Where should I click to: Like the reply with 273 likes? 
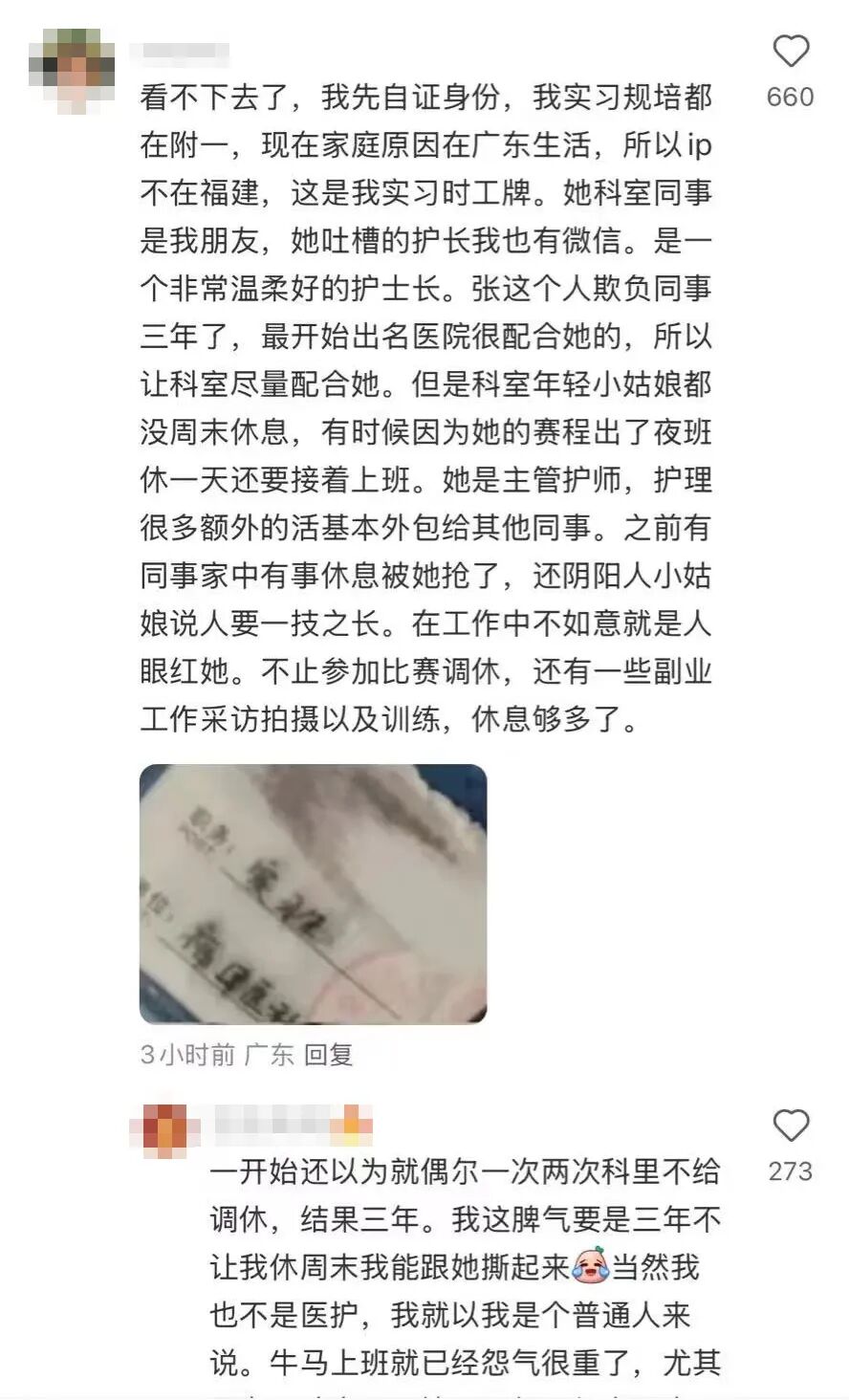point(790,1127)
